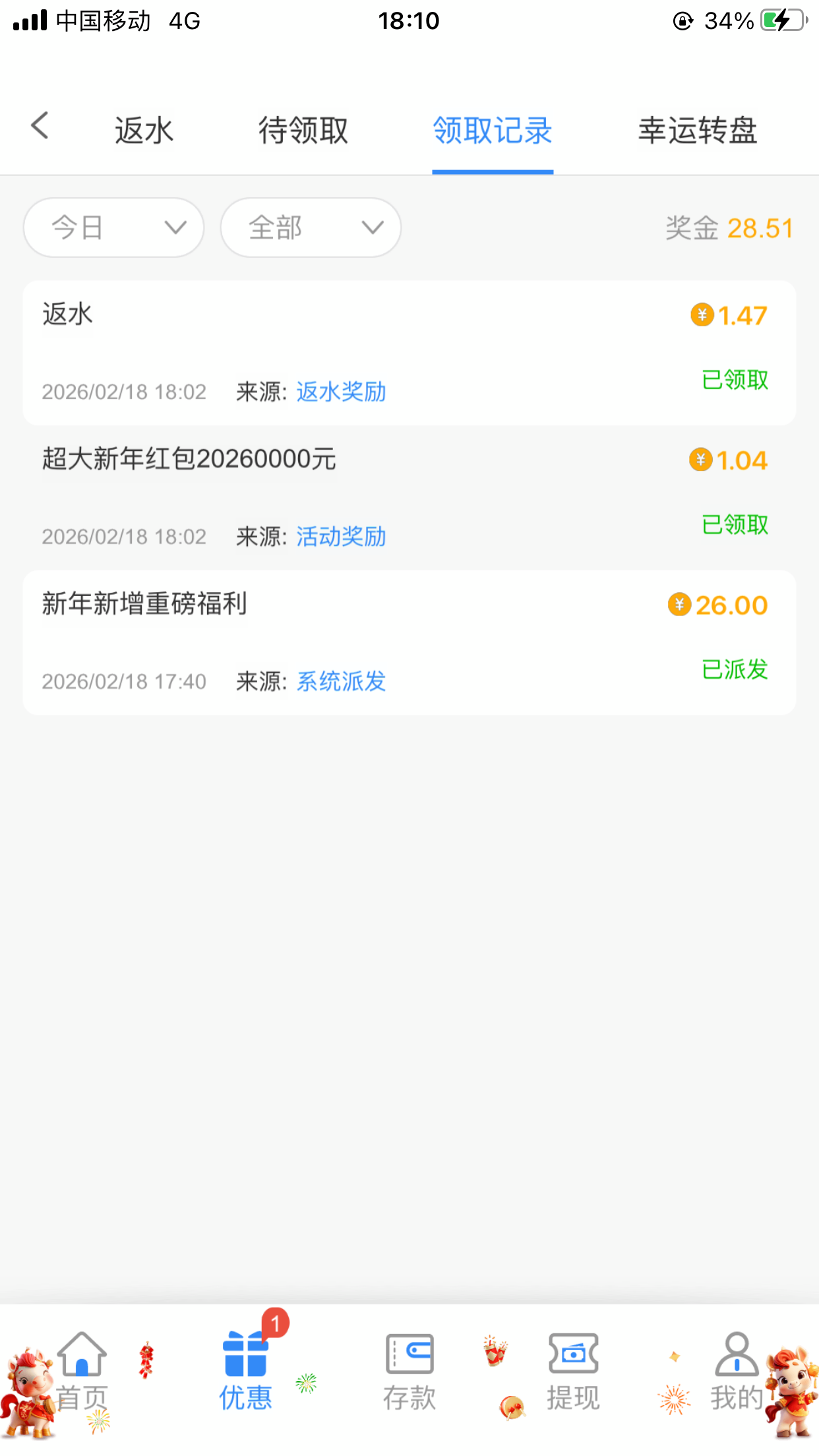This screenshot has width=819, height=1456.
Task: Expand the 全部 type filter dropdown
Action: point(311,228)
